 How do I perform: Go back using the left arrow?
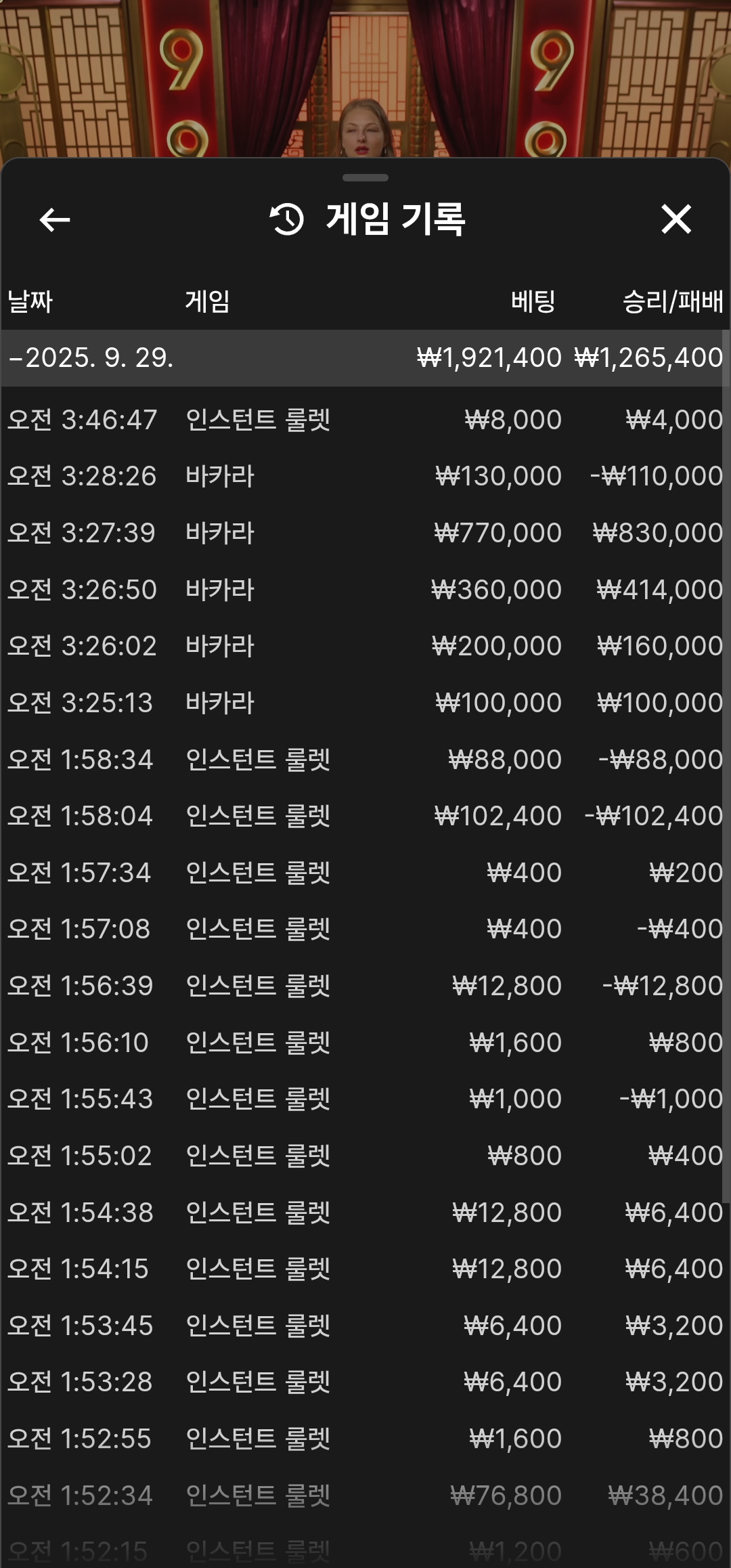pos(55,219)
